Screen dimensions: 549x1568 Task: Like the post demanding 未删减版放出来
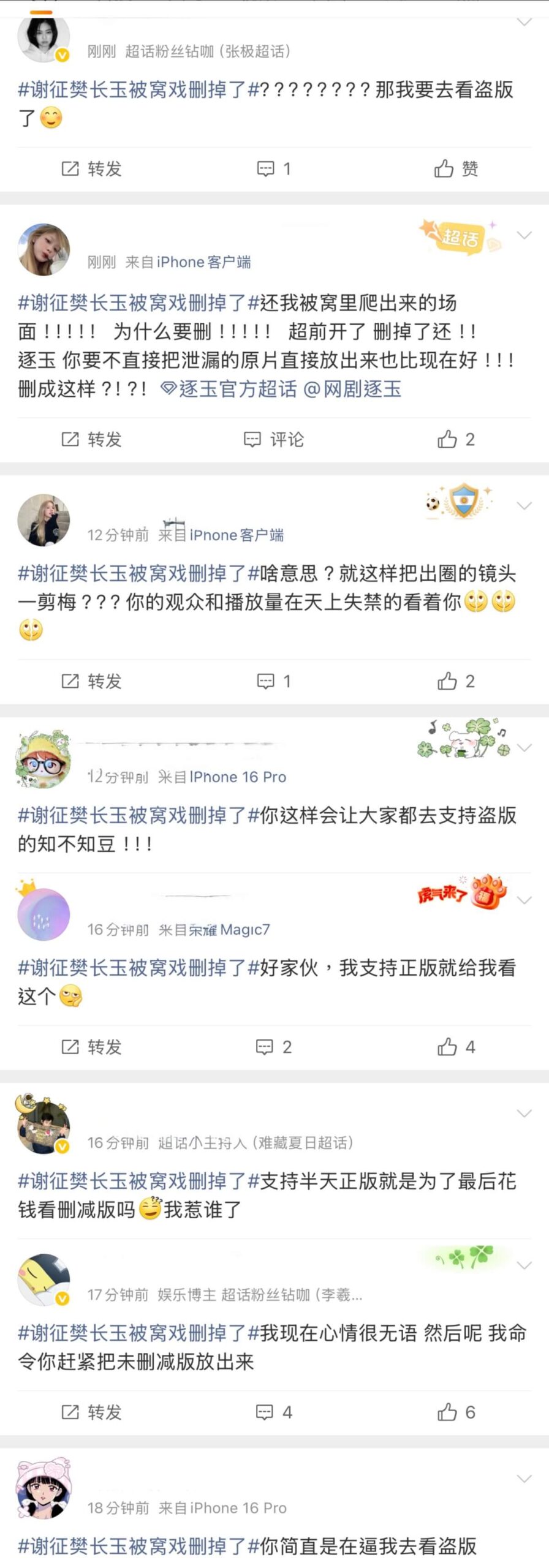pyautogui.click(x=456, y=1412)
